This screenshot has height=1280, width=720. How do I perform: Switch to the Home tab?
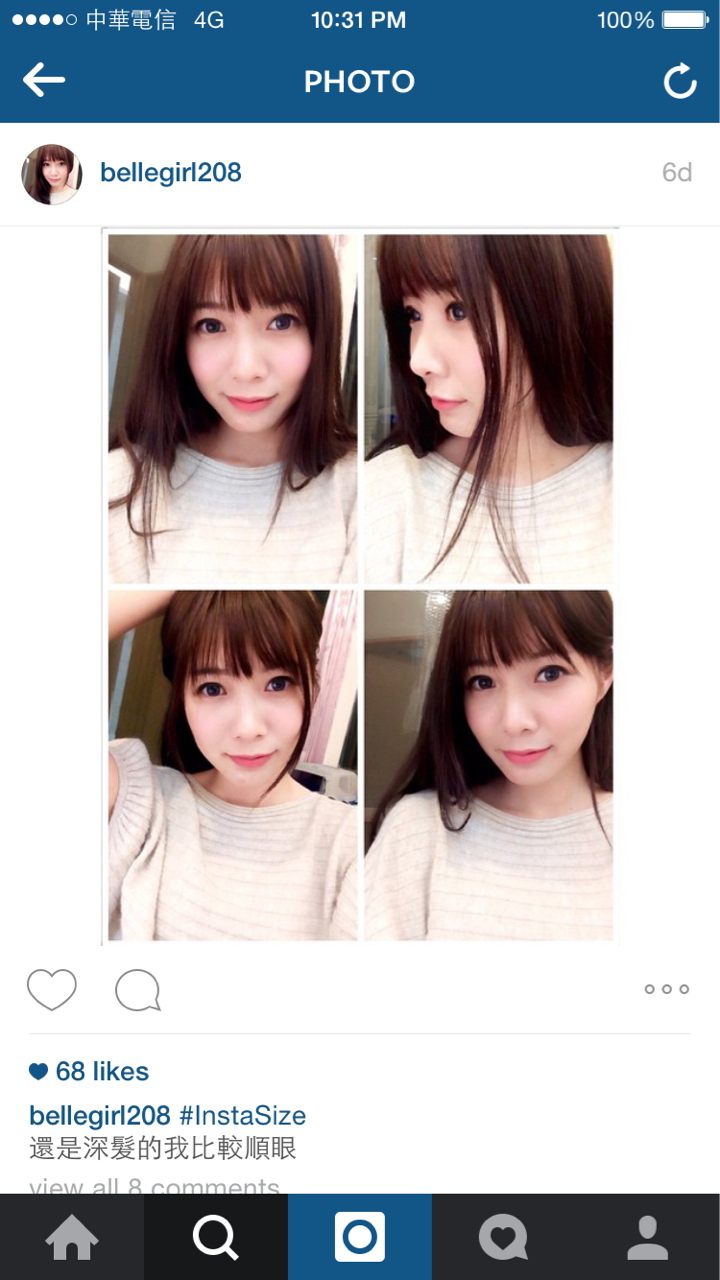(72, 1238)
